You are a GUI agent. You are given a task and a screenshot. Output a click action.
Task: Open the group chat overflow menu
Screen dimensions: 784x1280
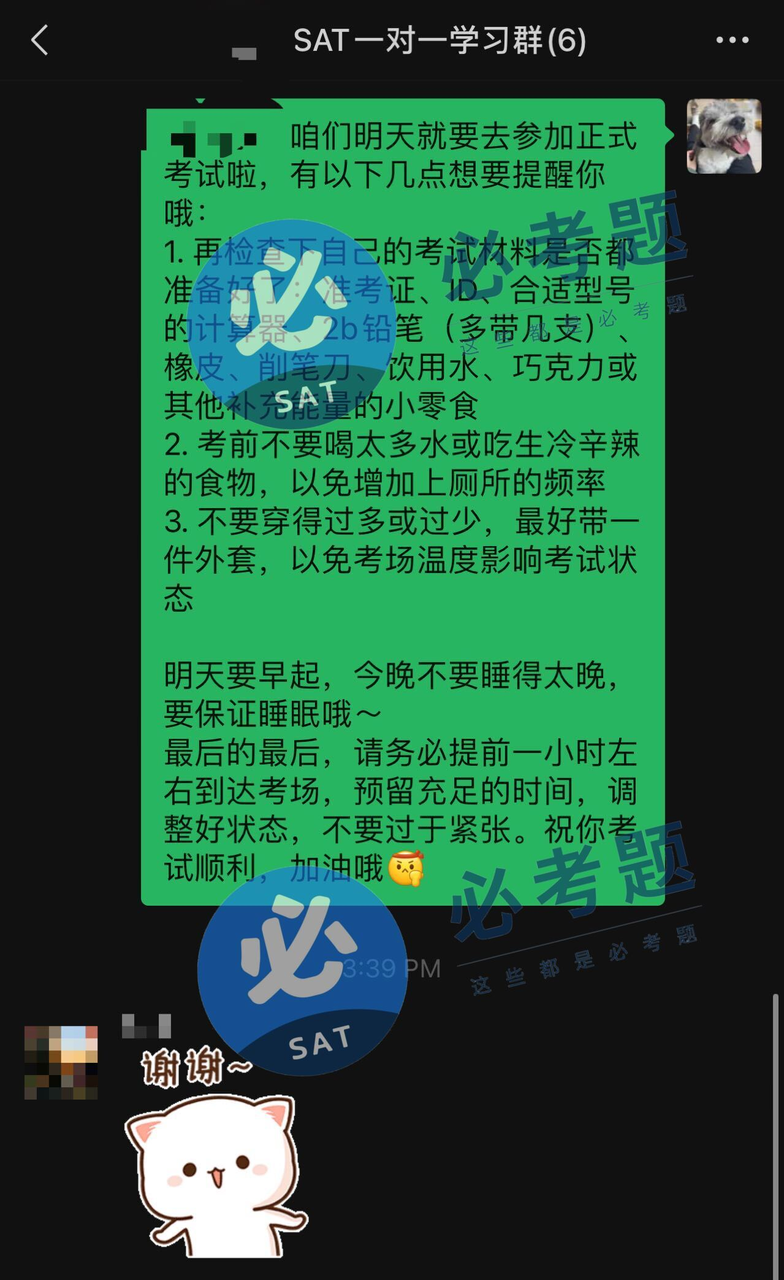click(732, 41)
